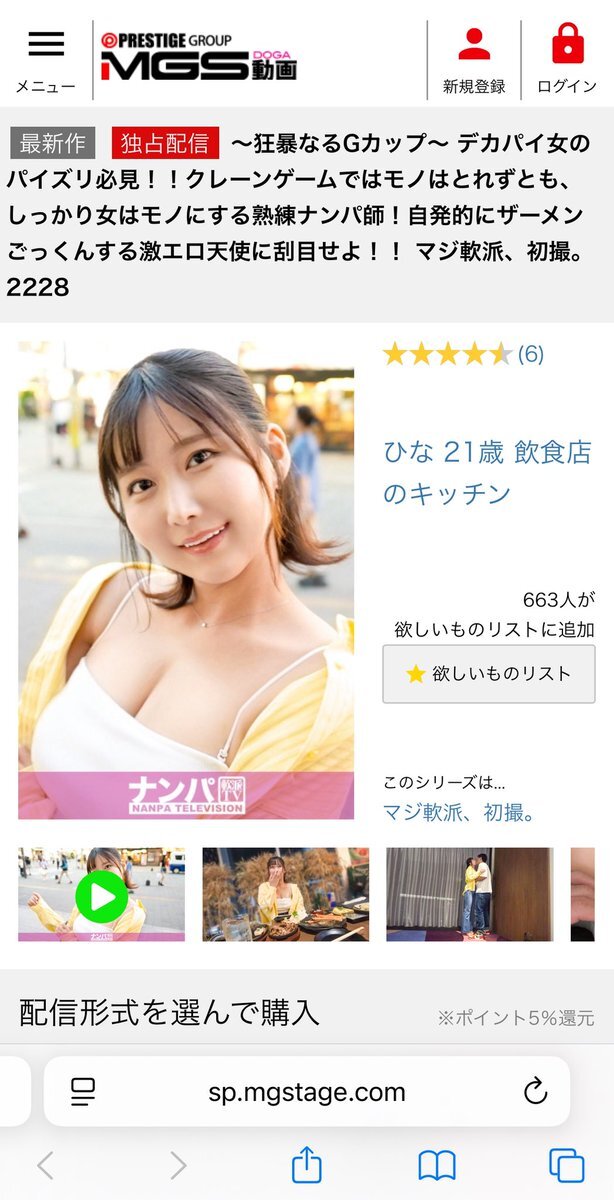Play the sample video thumbnail

tap(101, 895)
